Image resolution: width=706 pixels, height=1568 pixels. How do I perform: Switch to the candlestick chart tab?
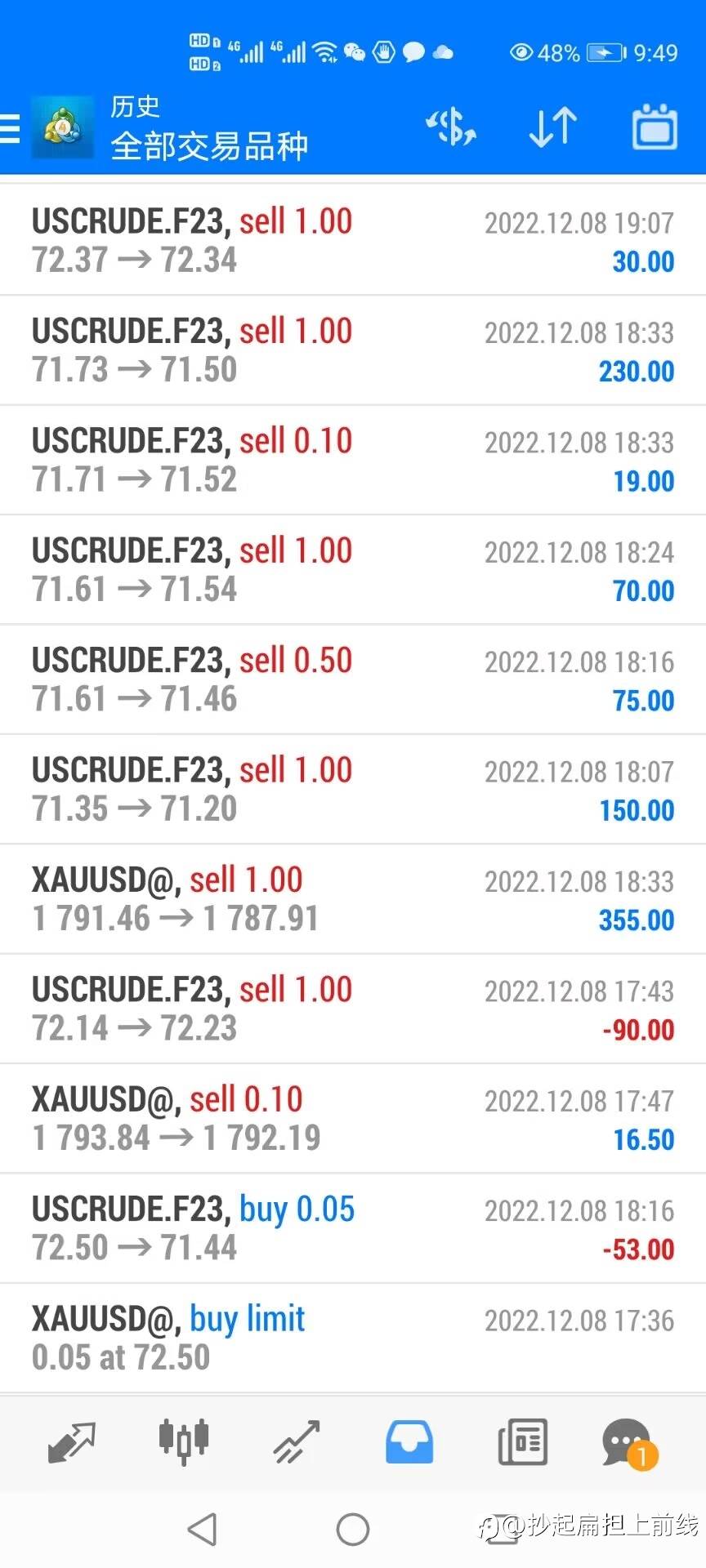(184, 1442)
